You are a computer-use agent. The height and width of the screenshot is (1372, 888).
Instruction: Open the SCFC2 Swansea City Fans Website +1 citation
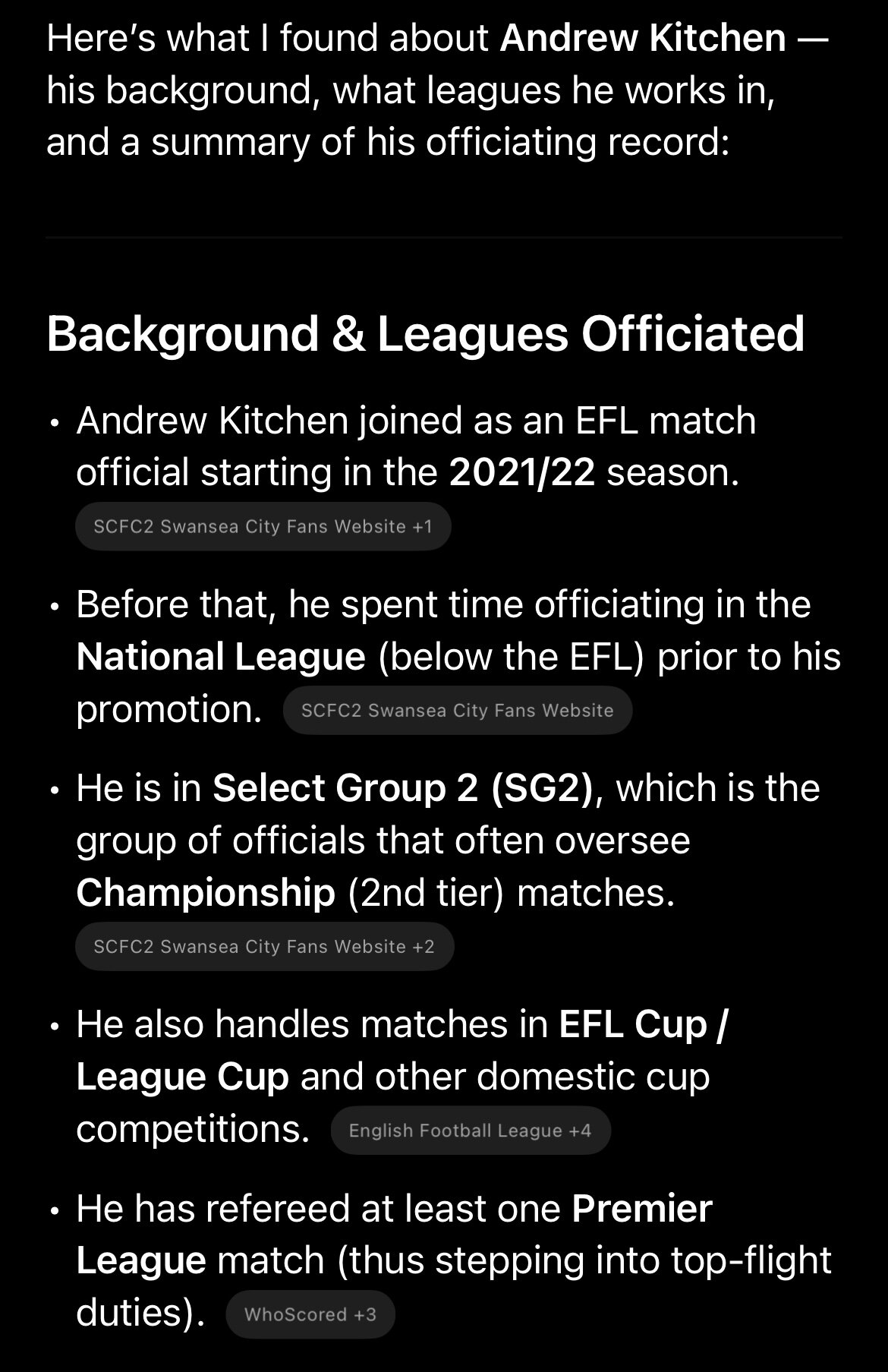tap(263, 526)
